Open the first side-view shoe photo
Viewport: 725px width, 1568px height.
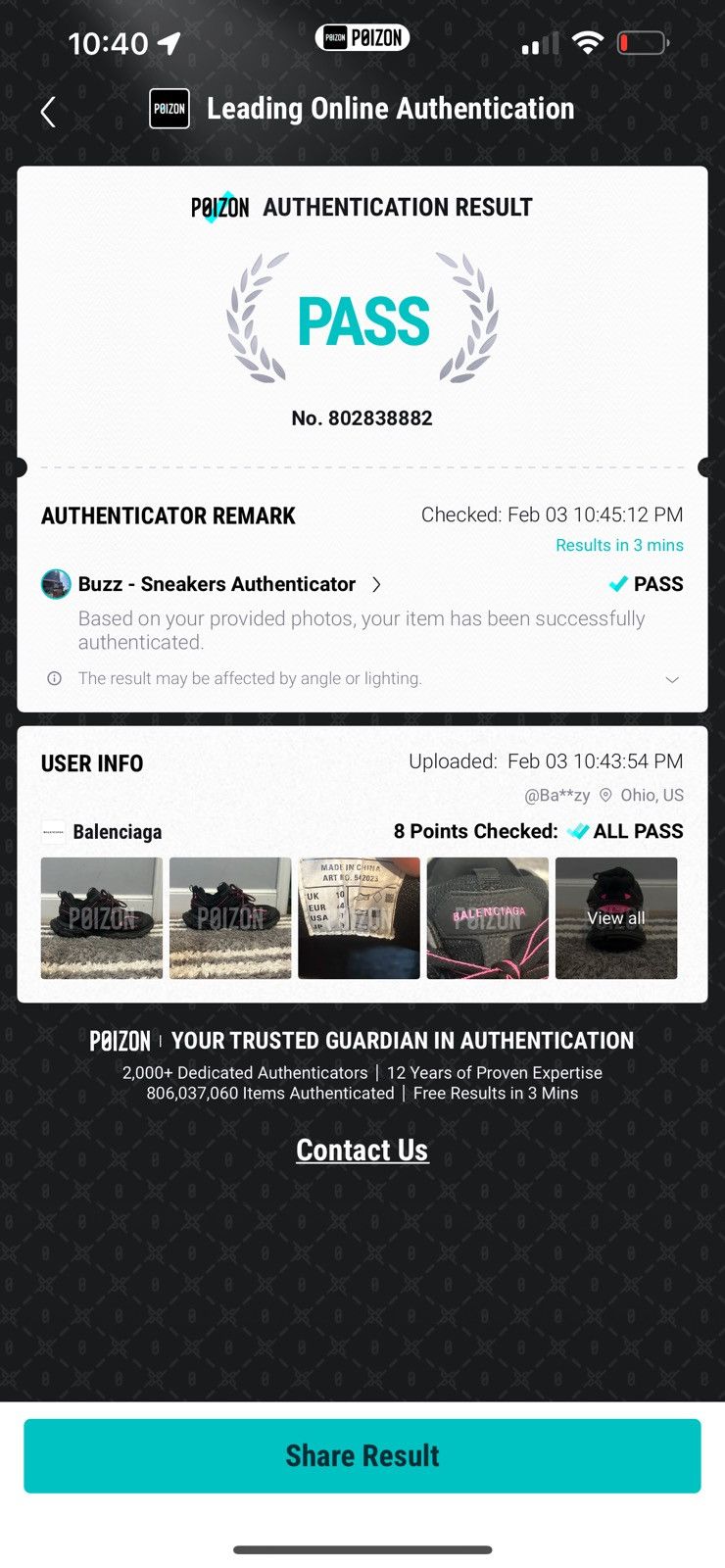[102, 918]
